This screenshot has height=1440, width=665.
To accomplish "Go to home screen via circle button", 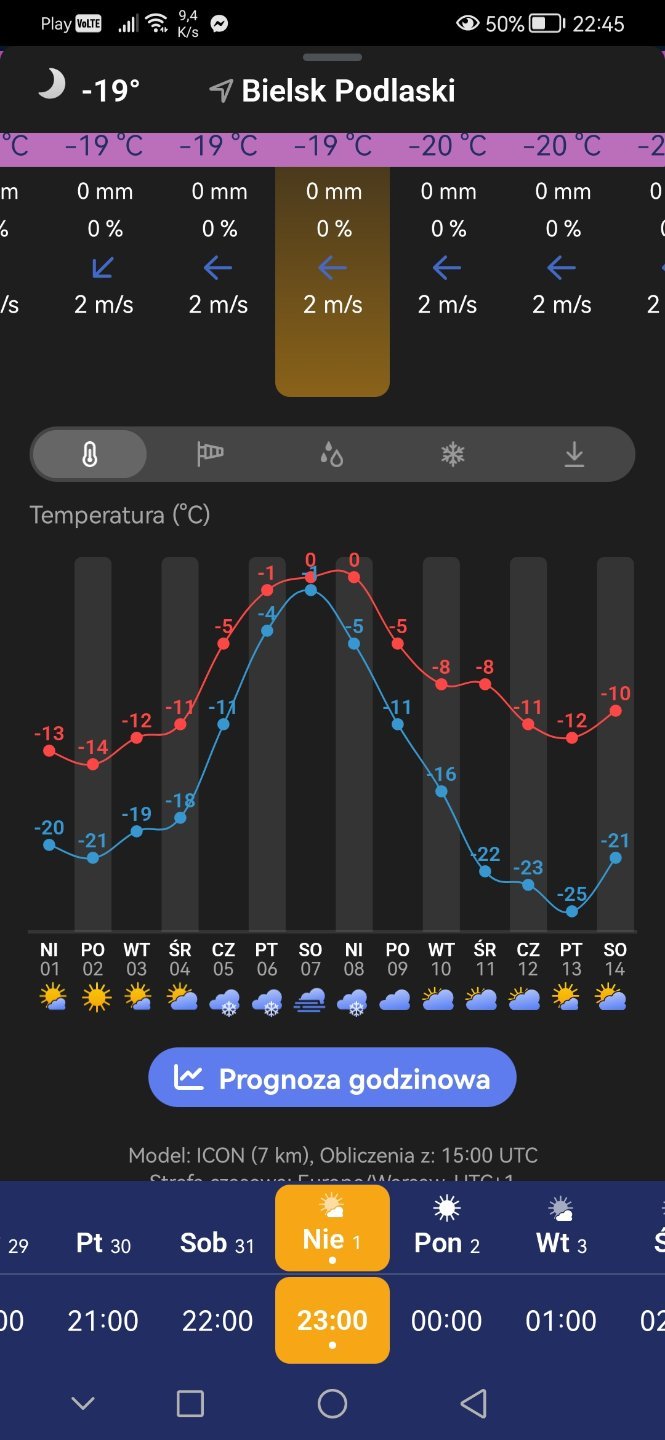I will click(x=332, y=1404).
